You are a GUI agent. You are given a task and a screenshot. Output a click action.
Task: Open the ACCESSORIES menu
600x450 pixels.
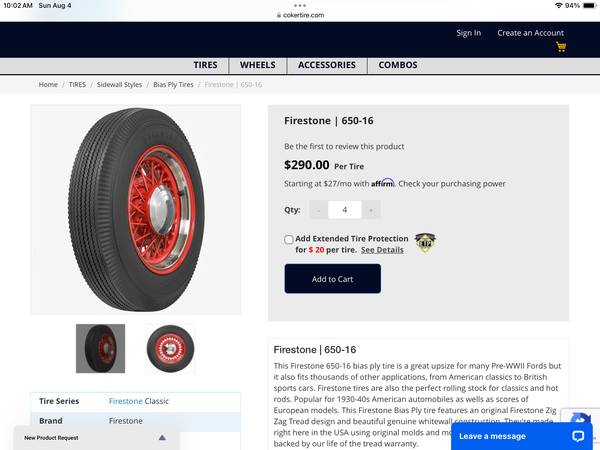(x=327, y=65)
